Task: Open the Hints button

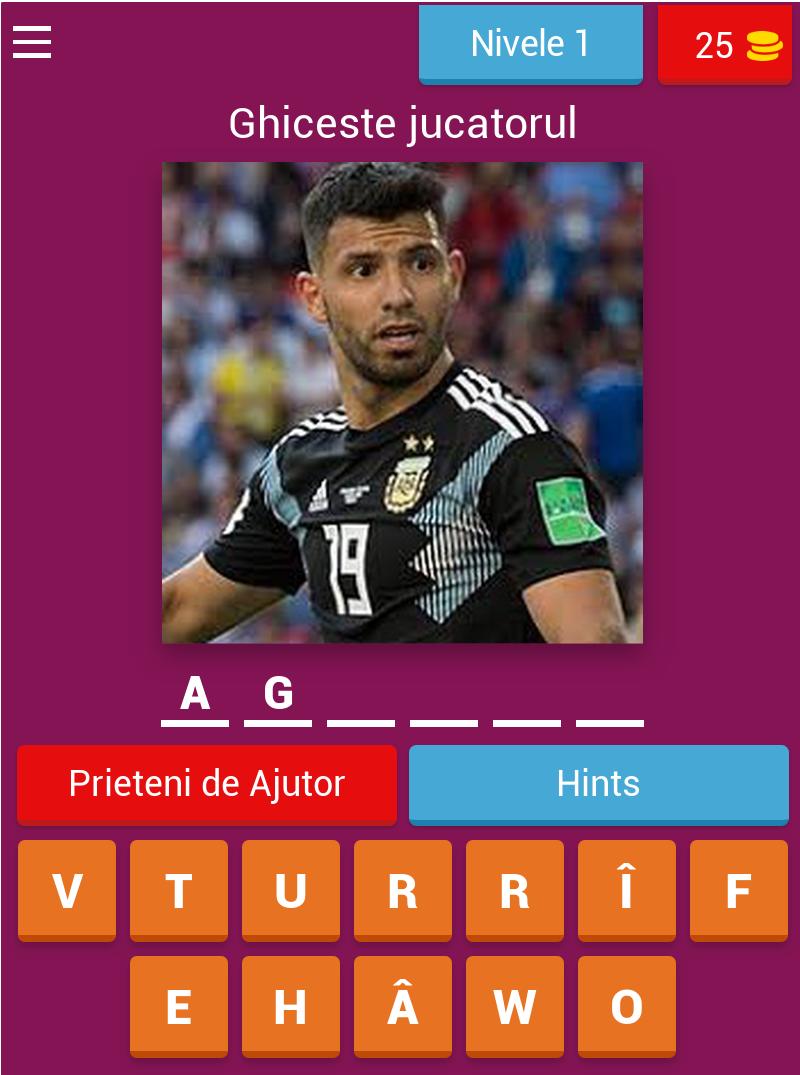Action: pyautogui.click(x=598, y=784)
